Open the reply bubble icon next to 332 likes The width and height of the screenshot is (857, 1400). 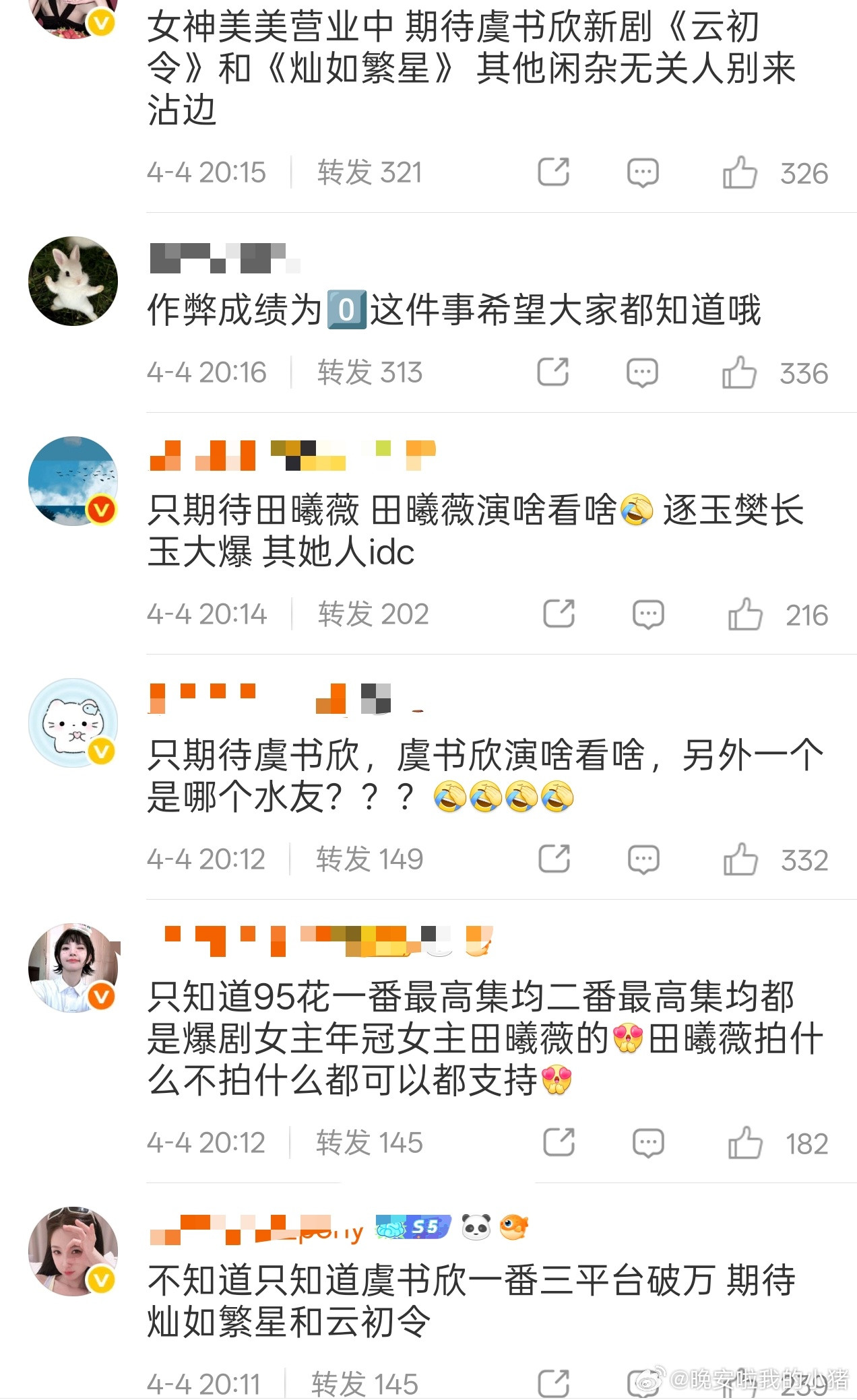642,859
